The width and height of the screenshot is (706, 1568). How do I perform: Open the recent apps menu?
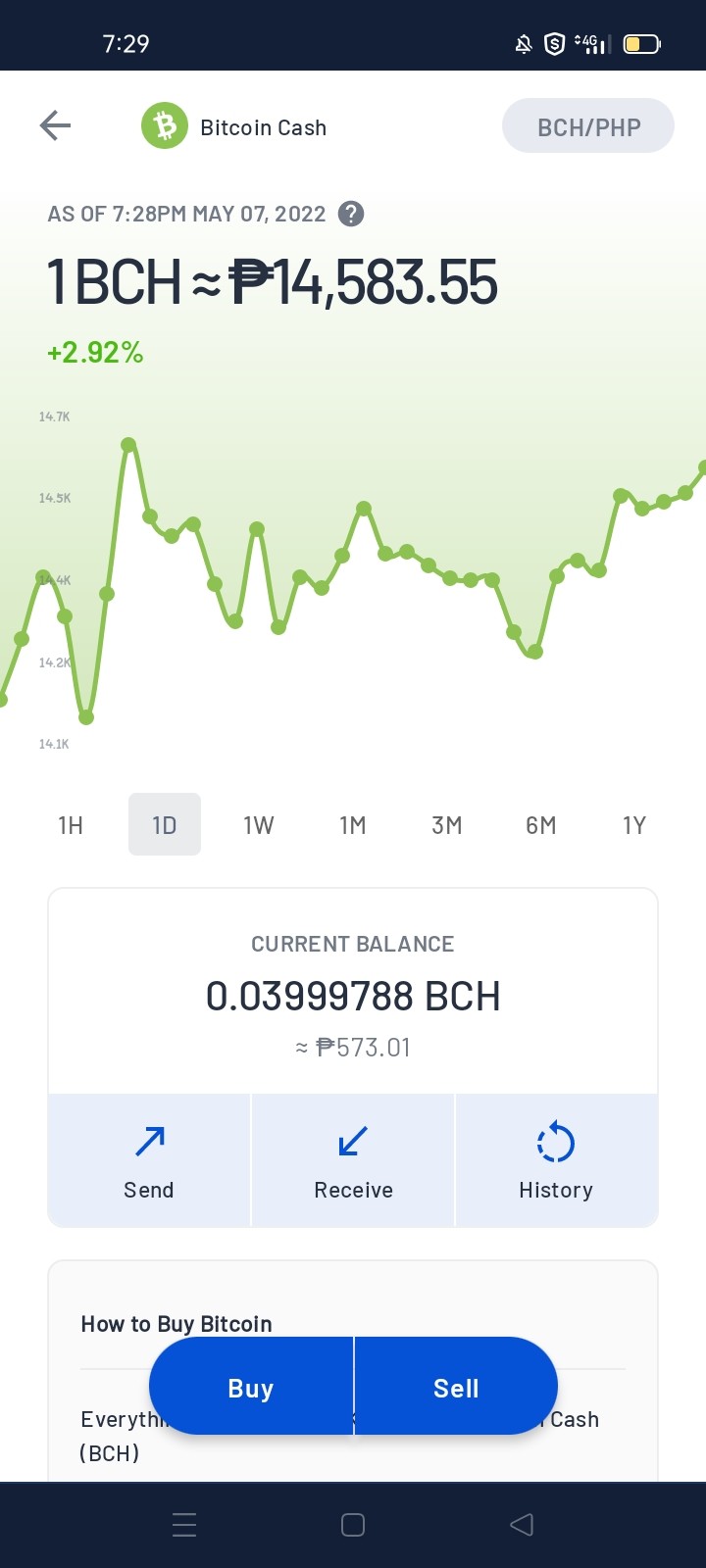pyautogui.click(x=184, y=1525)
